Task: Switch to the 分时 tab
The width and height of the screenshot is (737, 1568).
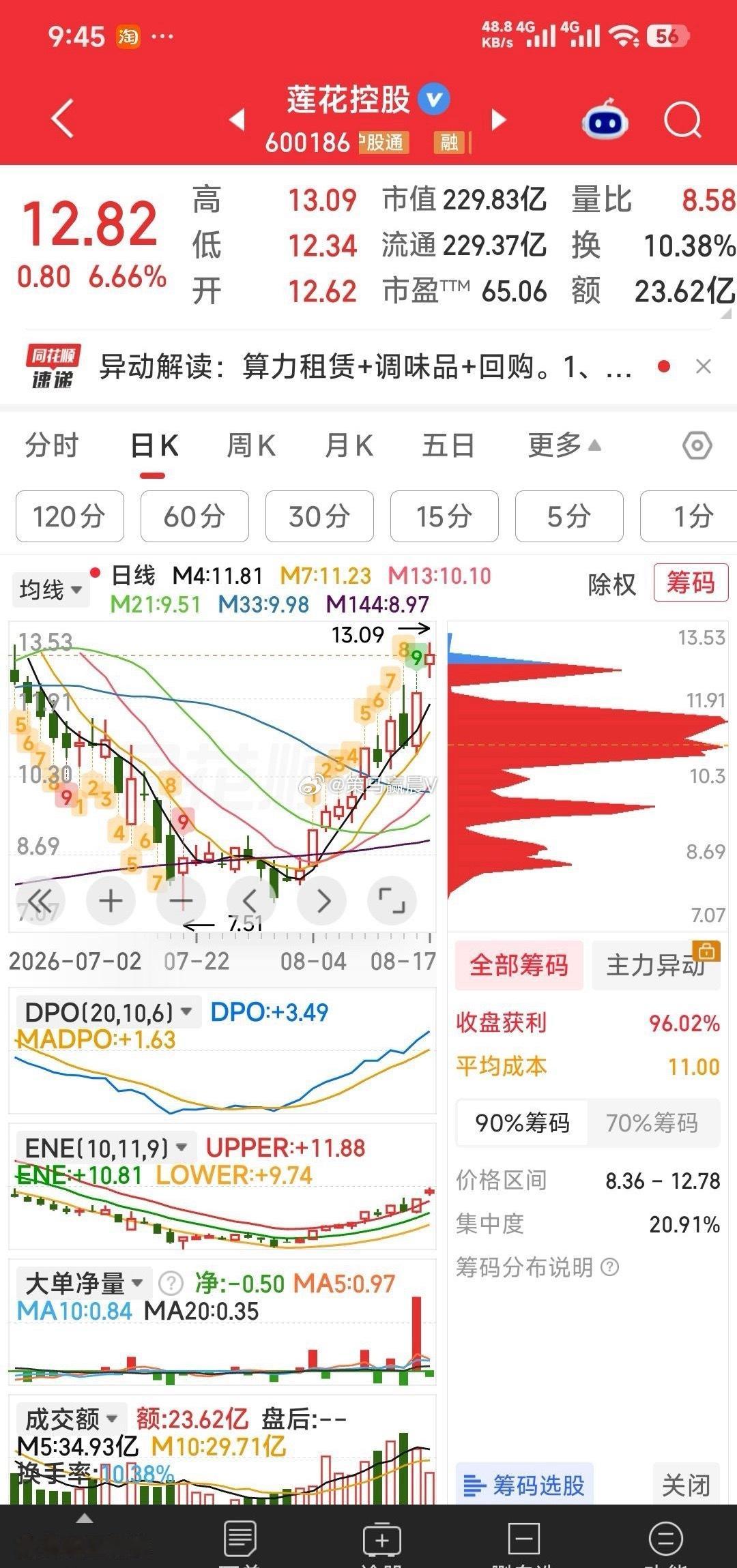Action: 52,446
